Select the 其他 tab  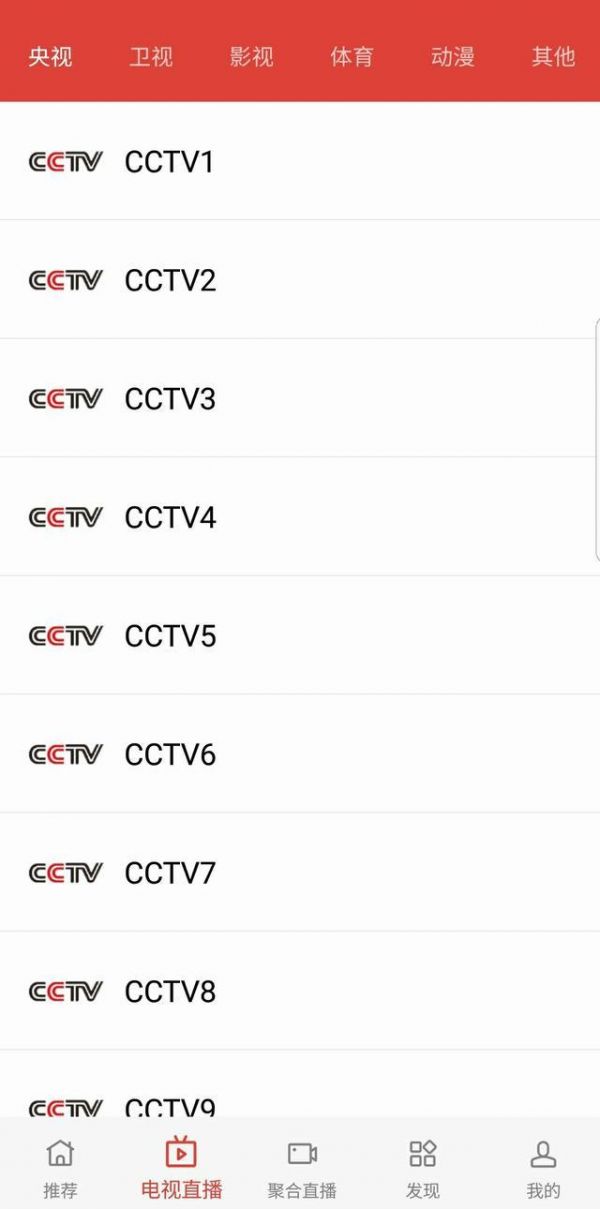[553, 56]
